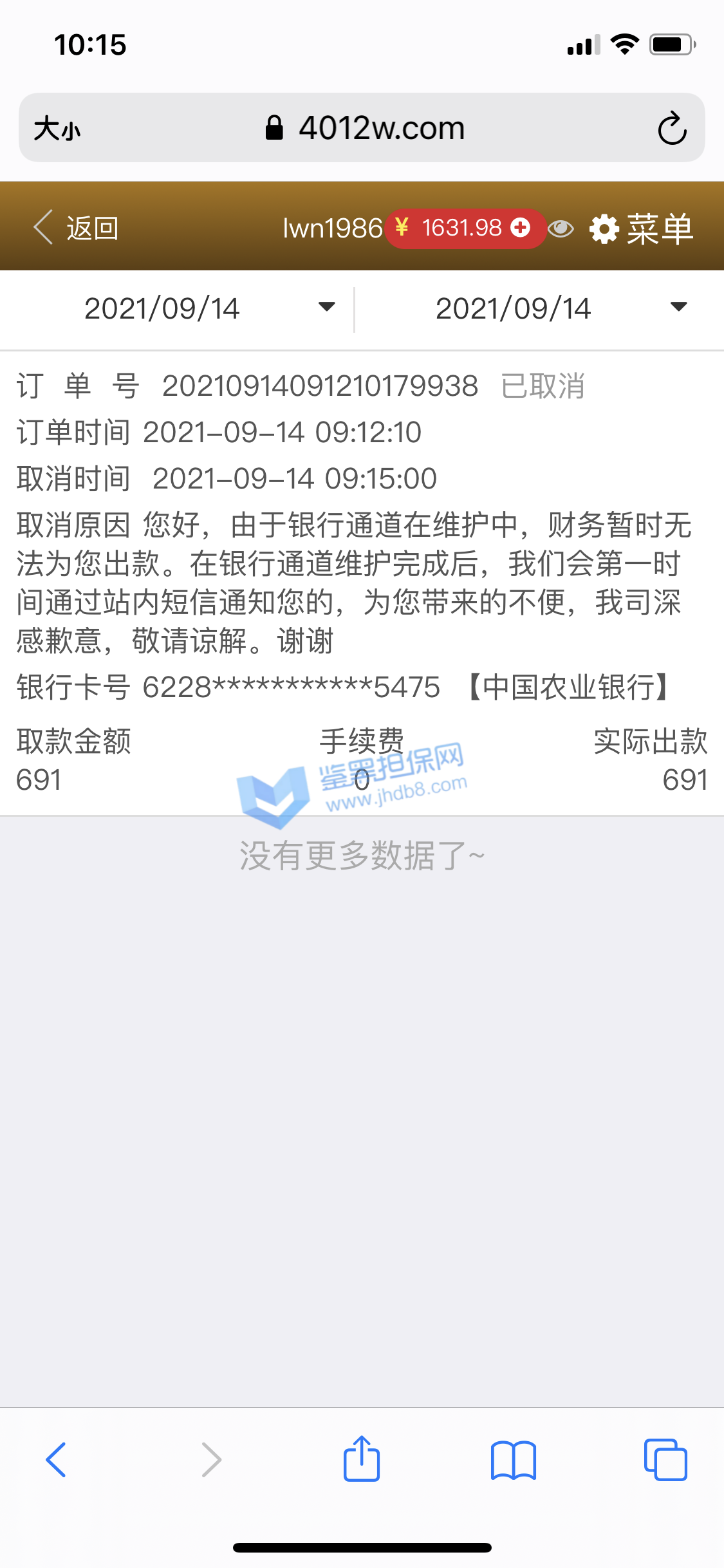Tap the red balance add-funds badge
The width and height of the screenshot is (724, 1568).
click(x=465, y=228)
